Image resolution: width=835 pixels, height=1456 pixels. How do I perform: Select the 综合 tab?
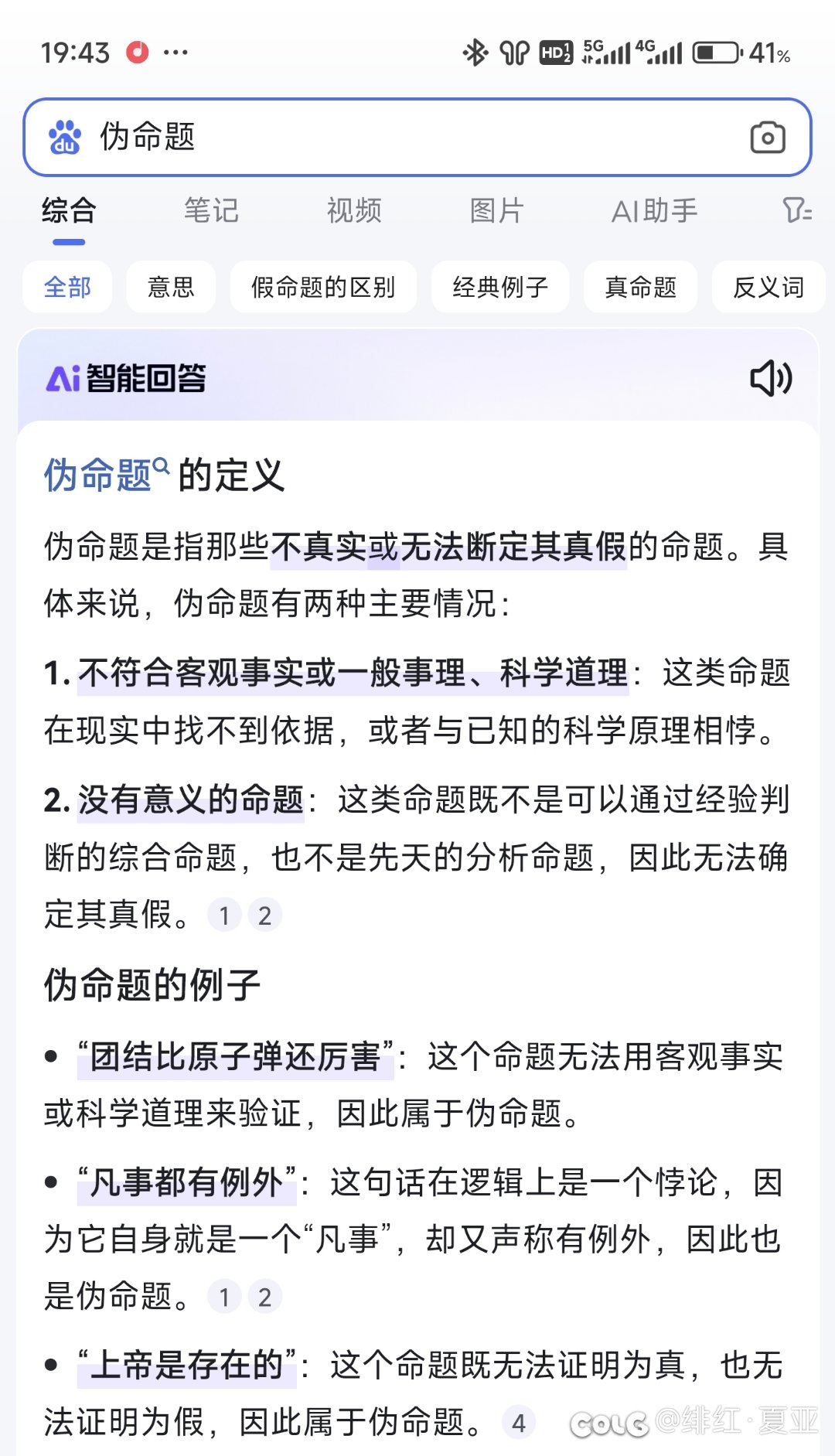tap(69, 210)
